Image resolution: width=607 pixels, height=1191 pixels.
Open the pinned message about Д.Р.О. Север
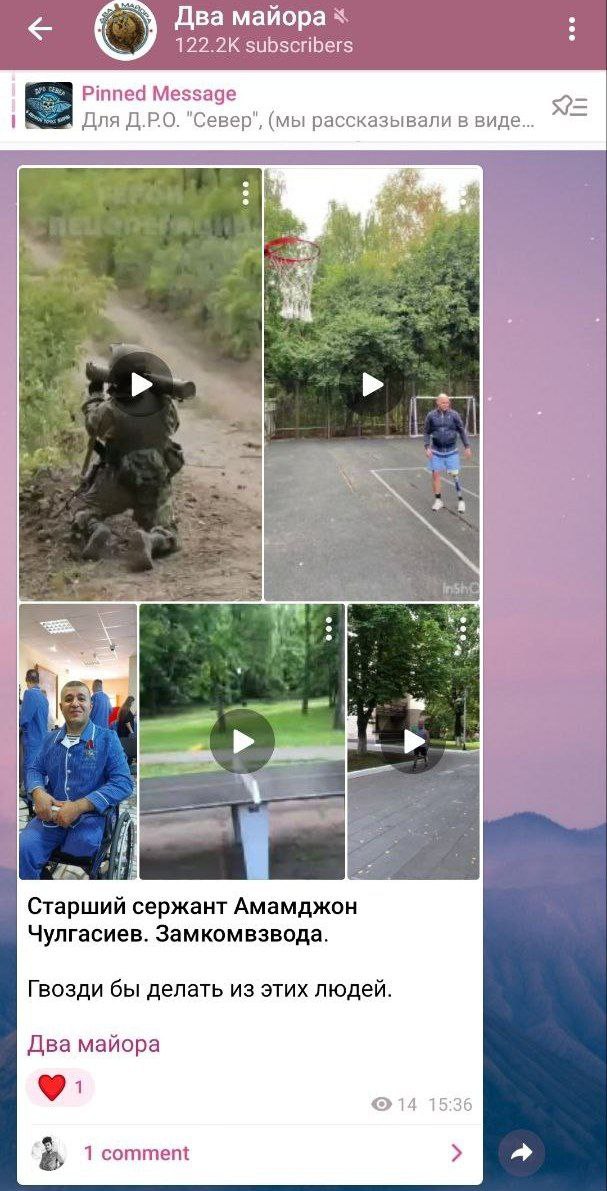tap(300, 107)
